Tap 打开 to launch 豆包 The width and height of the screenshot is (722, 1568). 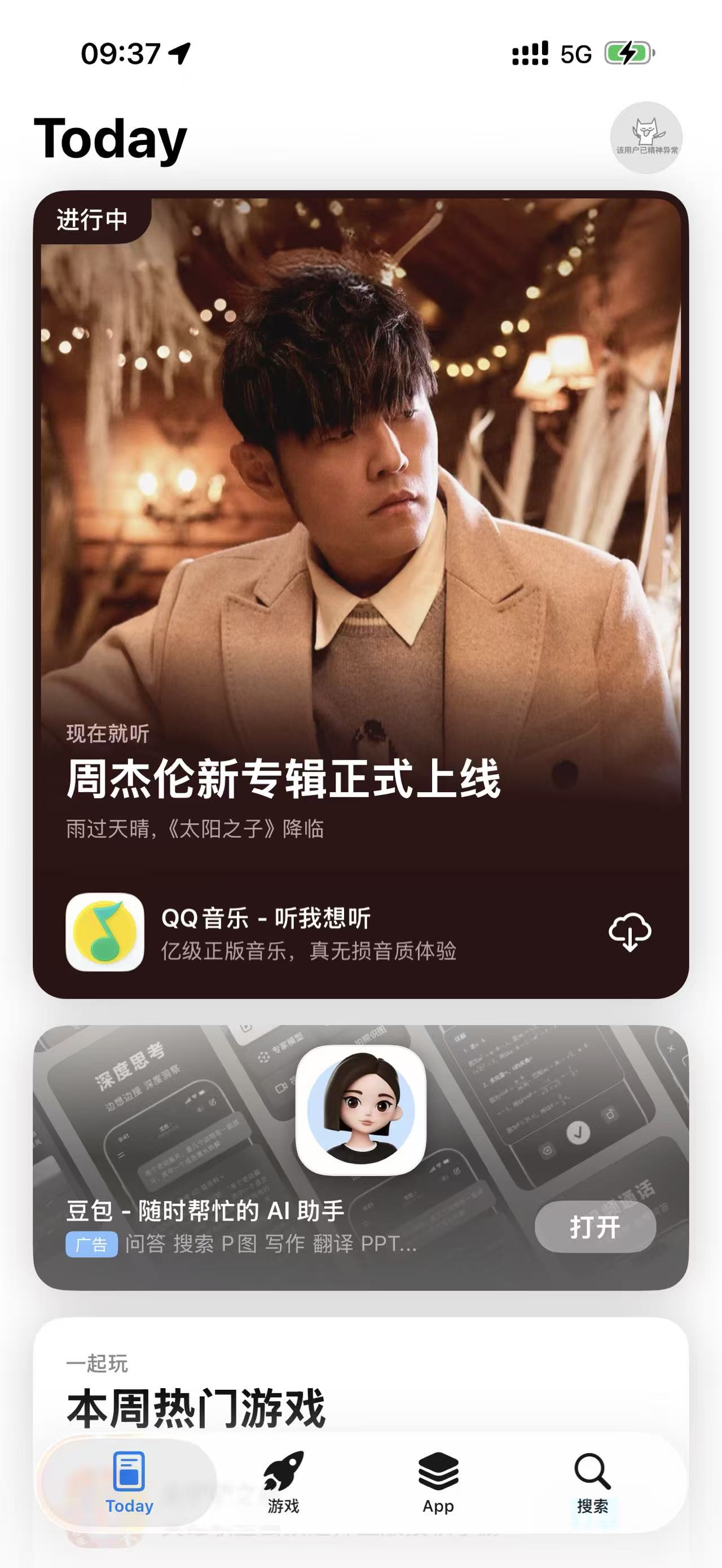pyautogui.click(x=596, y=1226)
